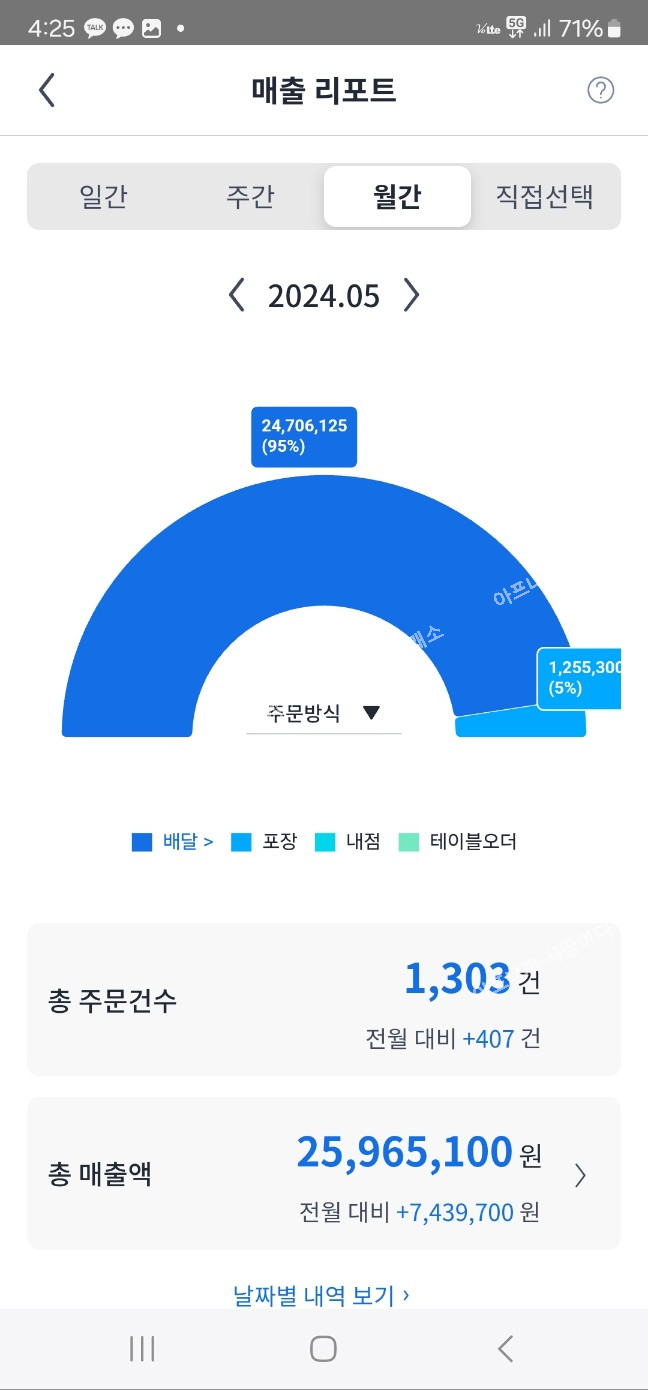
Task: Go back from the 매출 리포트 screen
Action: pos(47,90)
